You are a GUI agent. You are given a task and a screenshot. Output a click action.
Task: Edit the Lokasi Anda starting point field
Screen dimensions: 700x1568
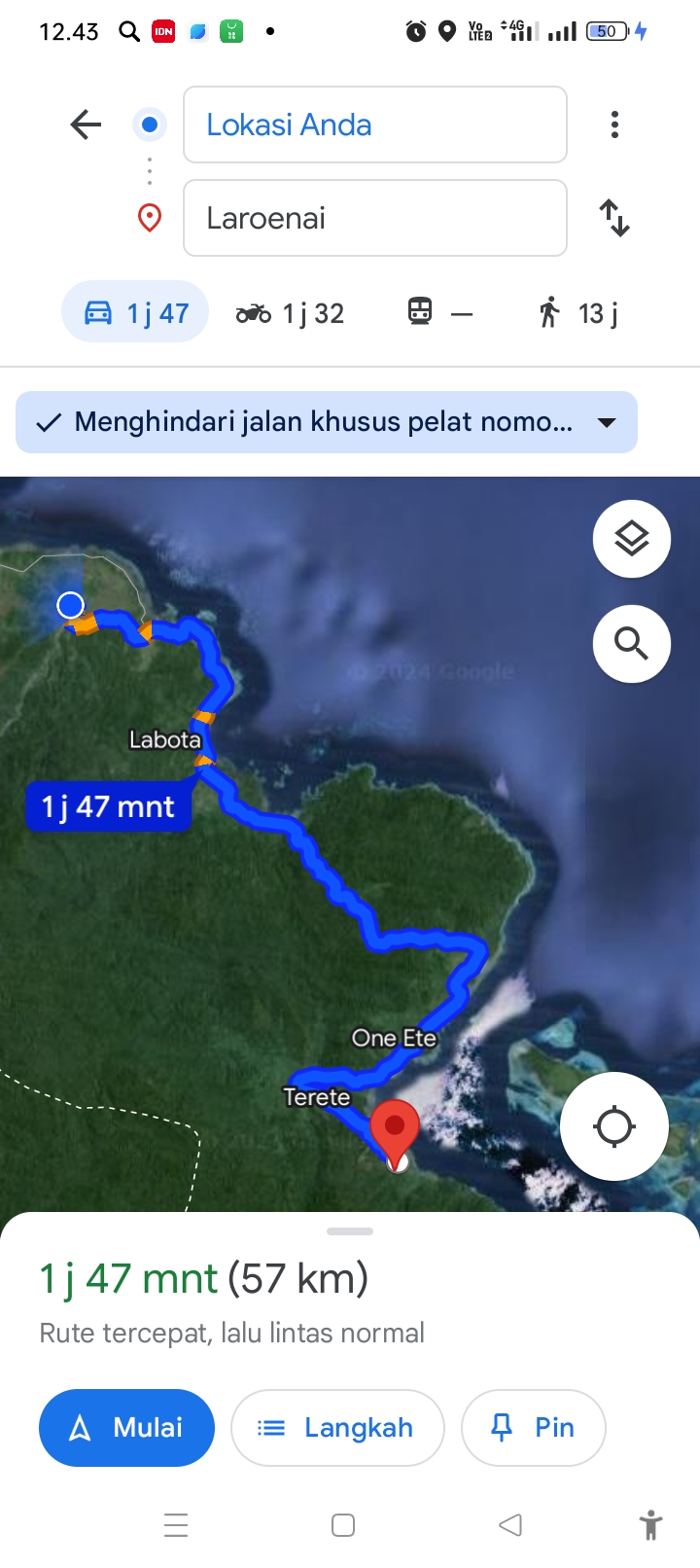[375, 125]
